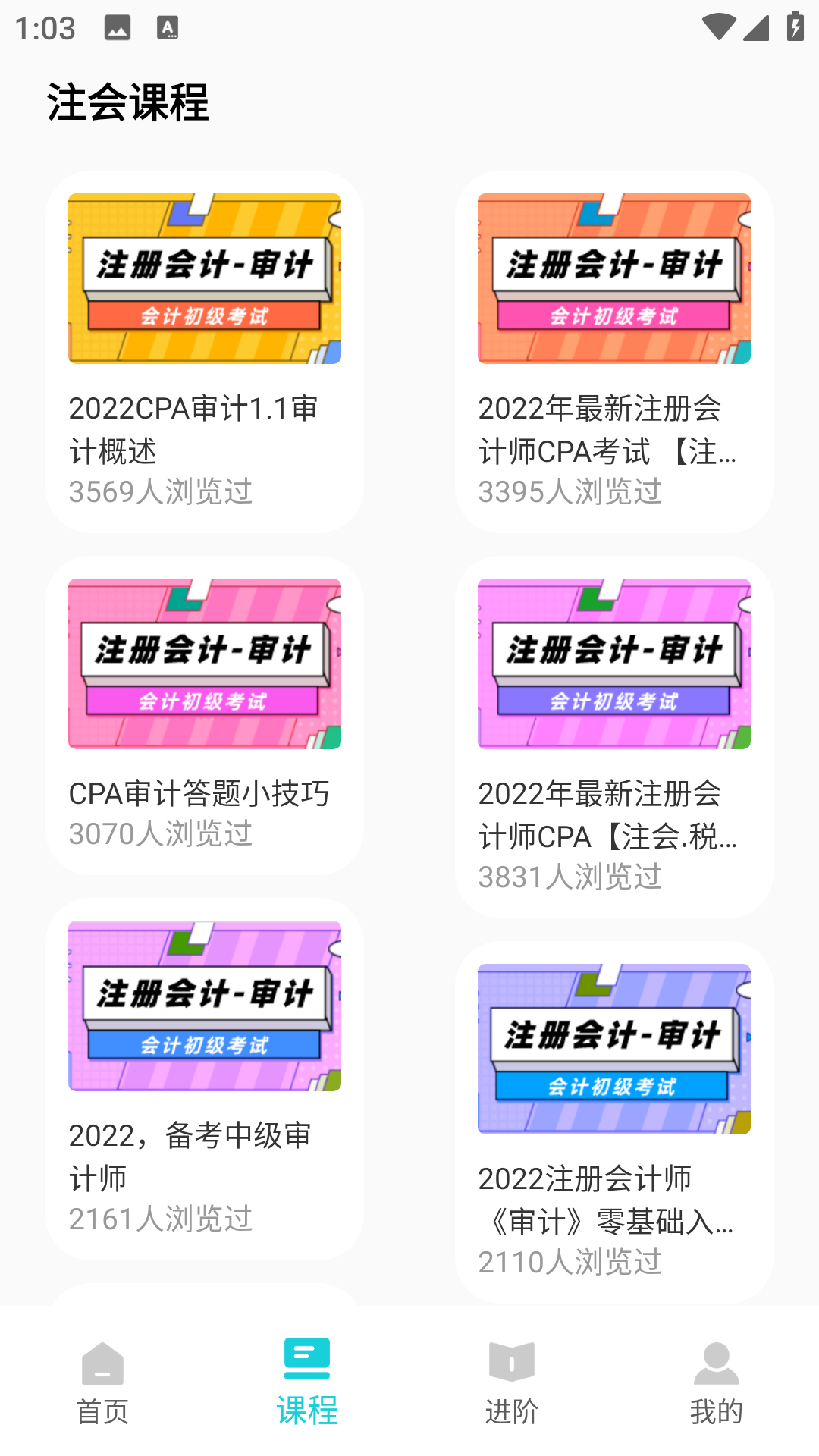Tap the gallery notification icon near the clock
Viewport: 819px width, 1456px height.
pyautogui.click(x=118, y=27)
